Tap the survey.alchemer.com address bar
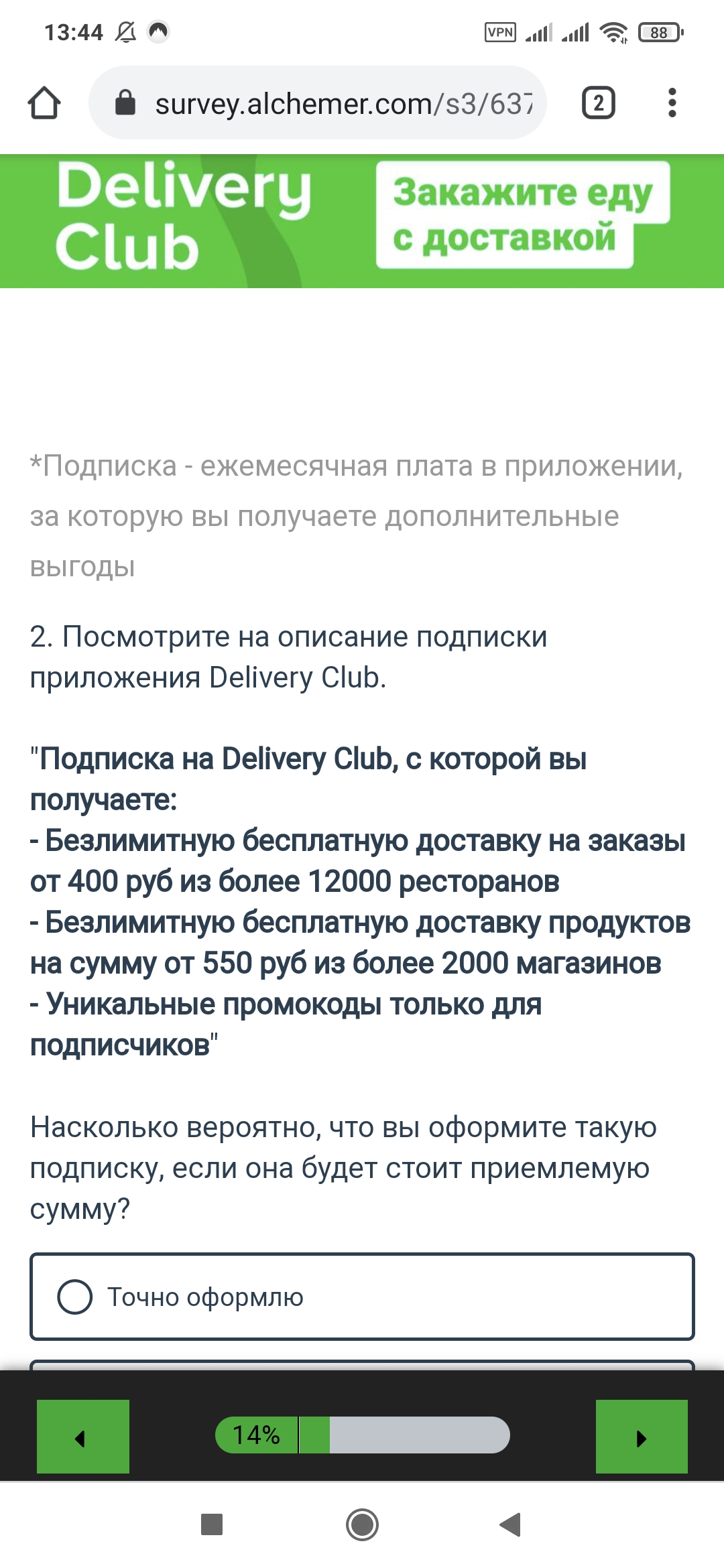Viewport: 724px width, 1568px height. 318,103
